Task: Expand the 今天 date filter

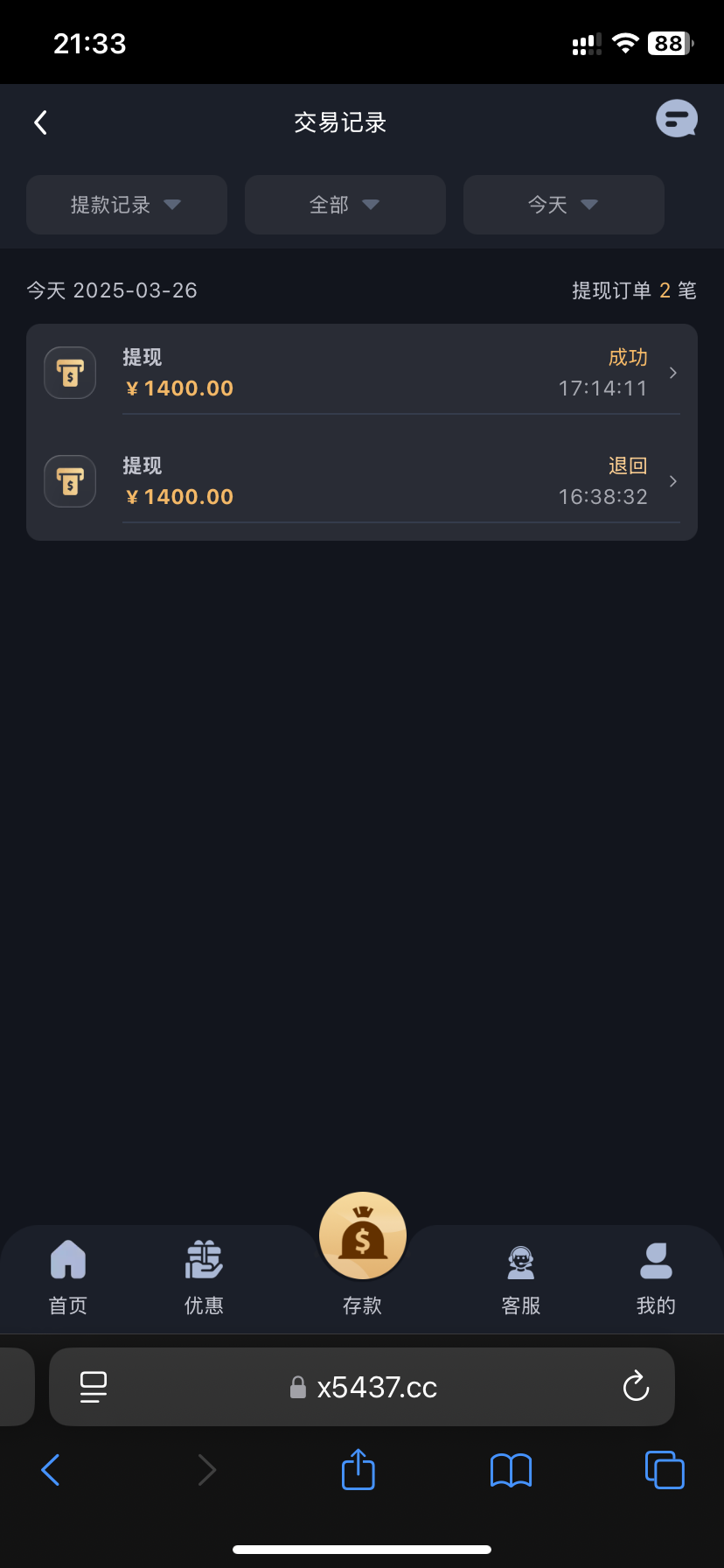Action: point(564,205)
